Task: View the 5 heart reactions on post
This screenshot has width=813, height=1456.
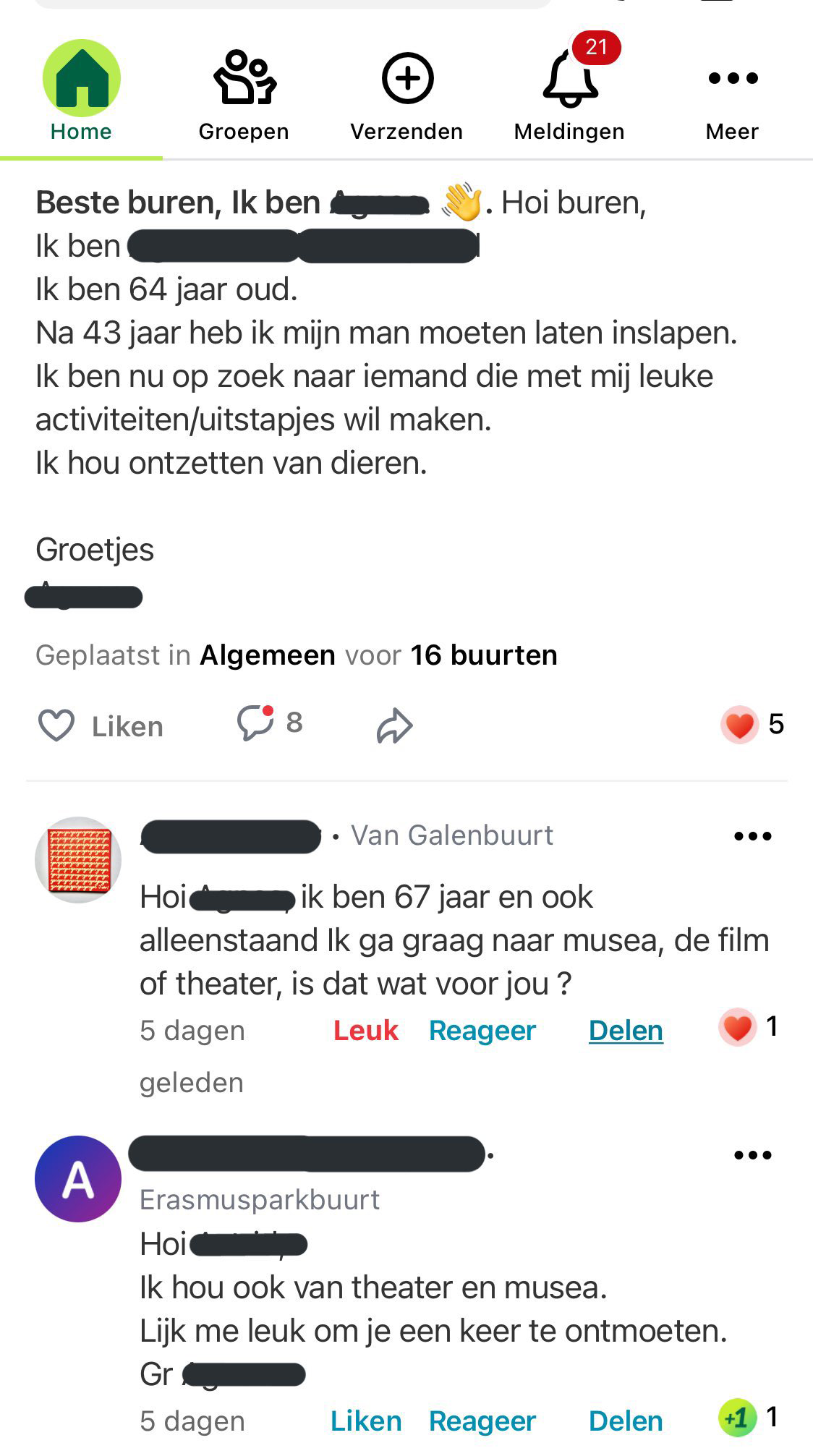Action: coord(752,724)
